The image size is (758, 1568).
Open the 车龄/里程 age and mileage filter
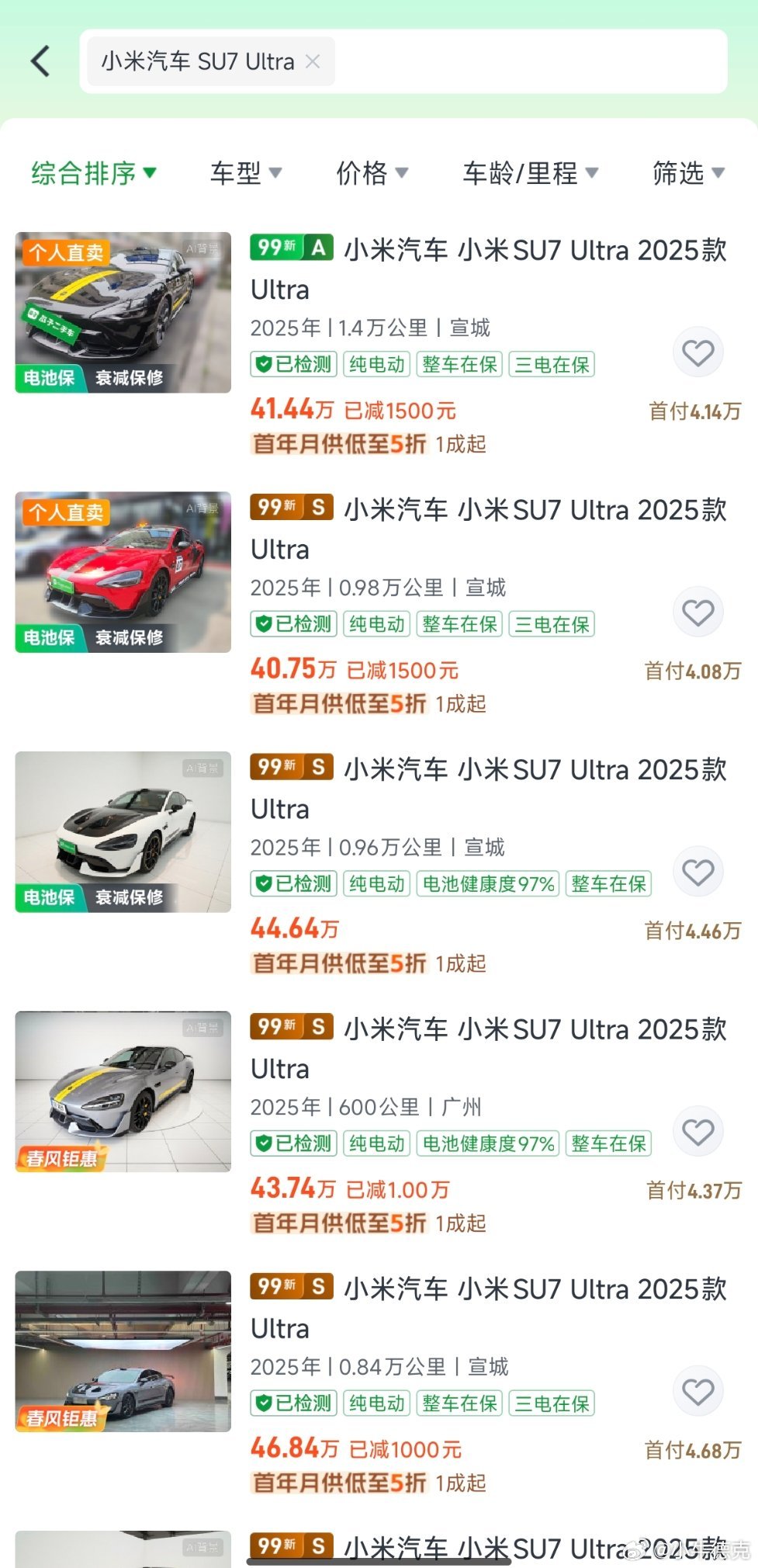pos(530,174)
